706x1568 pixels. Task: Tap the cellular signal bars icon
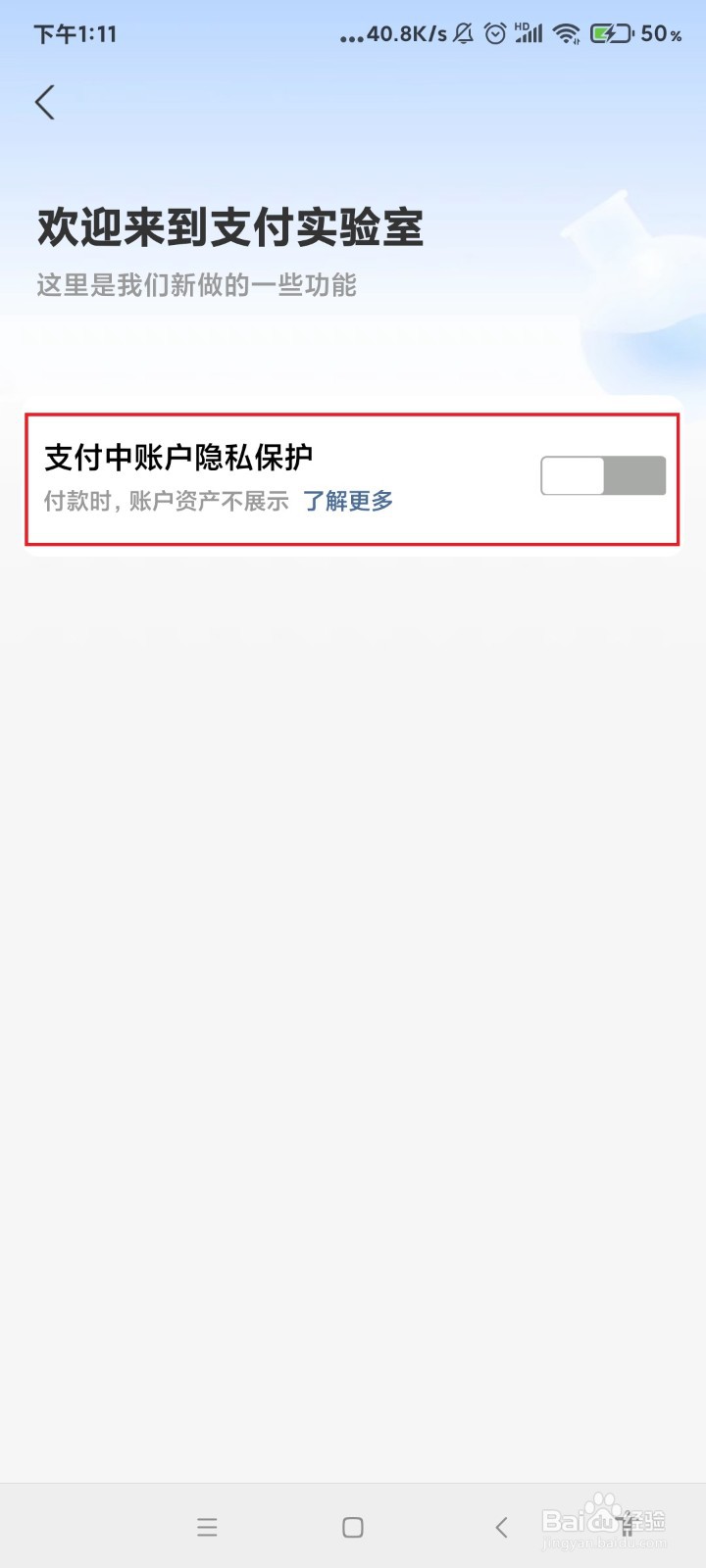pyautogui.click(x=531, y=34)
